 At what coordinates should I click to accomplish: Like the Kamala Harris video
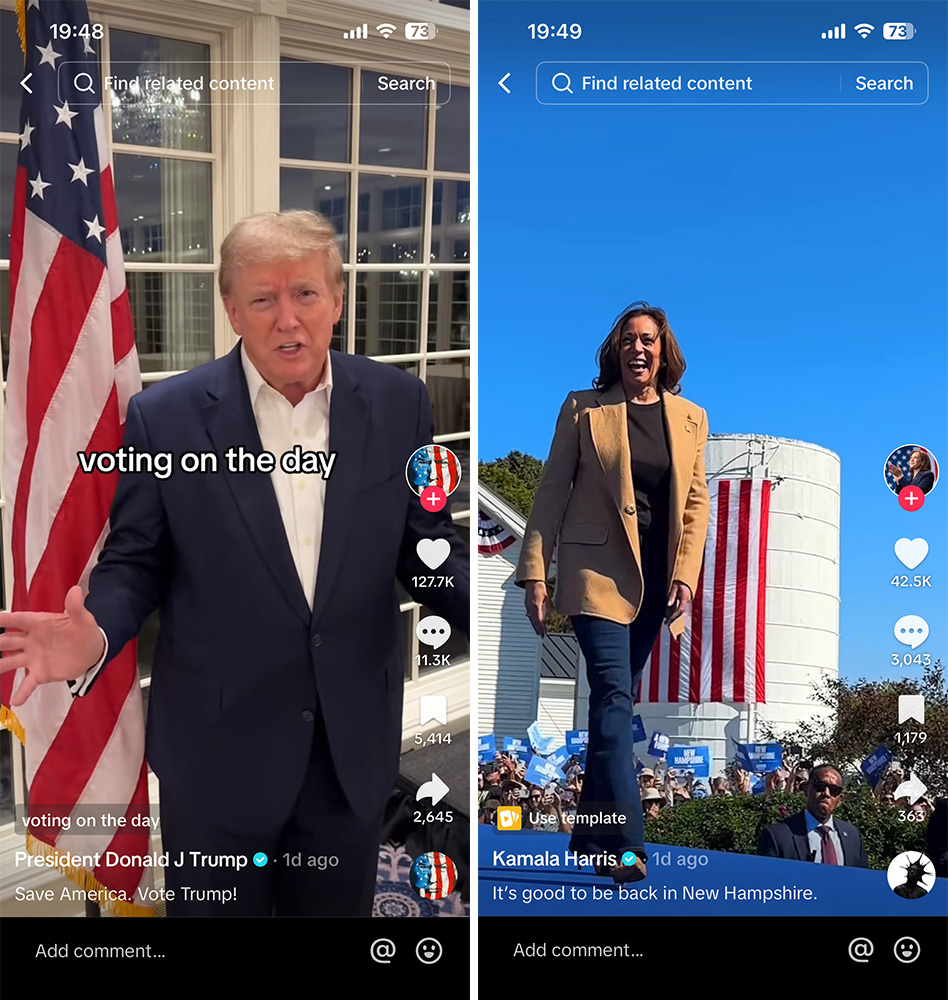click(x=911, y=554)
